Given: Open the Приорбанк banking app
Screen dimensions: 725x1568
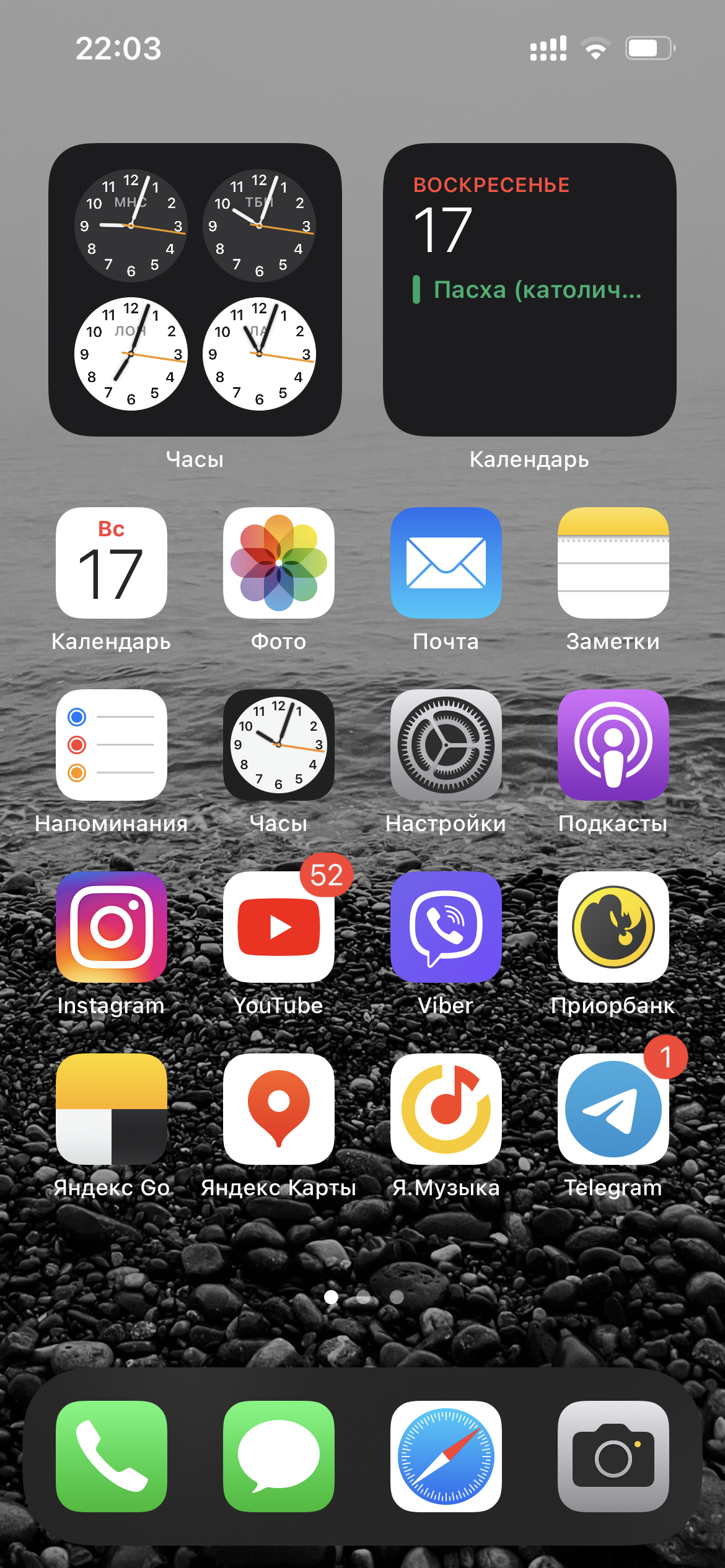Looking at the screenshot, I should point(613,927).
